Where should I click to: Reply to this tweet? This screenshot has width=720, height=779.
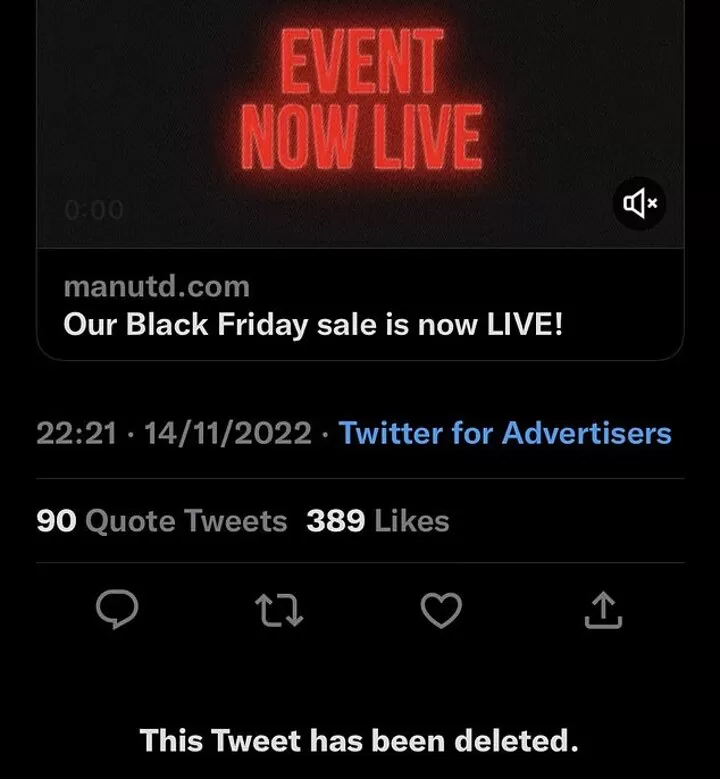click(x=116, y=610)
